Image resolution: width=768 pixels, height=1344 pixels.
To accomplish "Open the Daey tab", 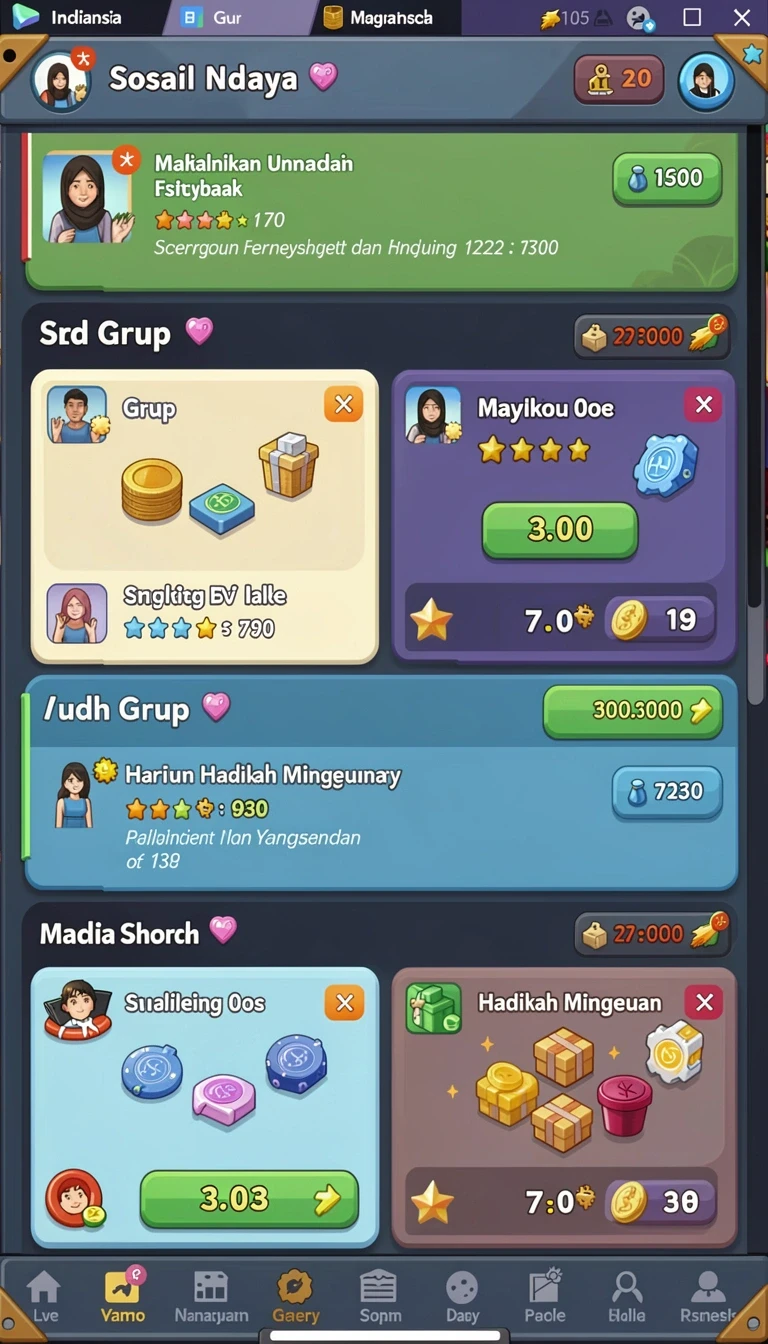I will 462,1297.
